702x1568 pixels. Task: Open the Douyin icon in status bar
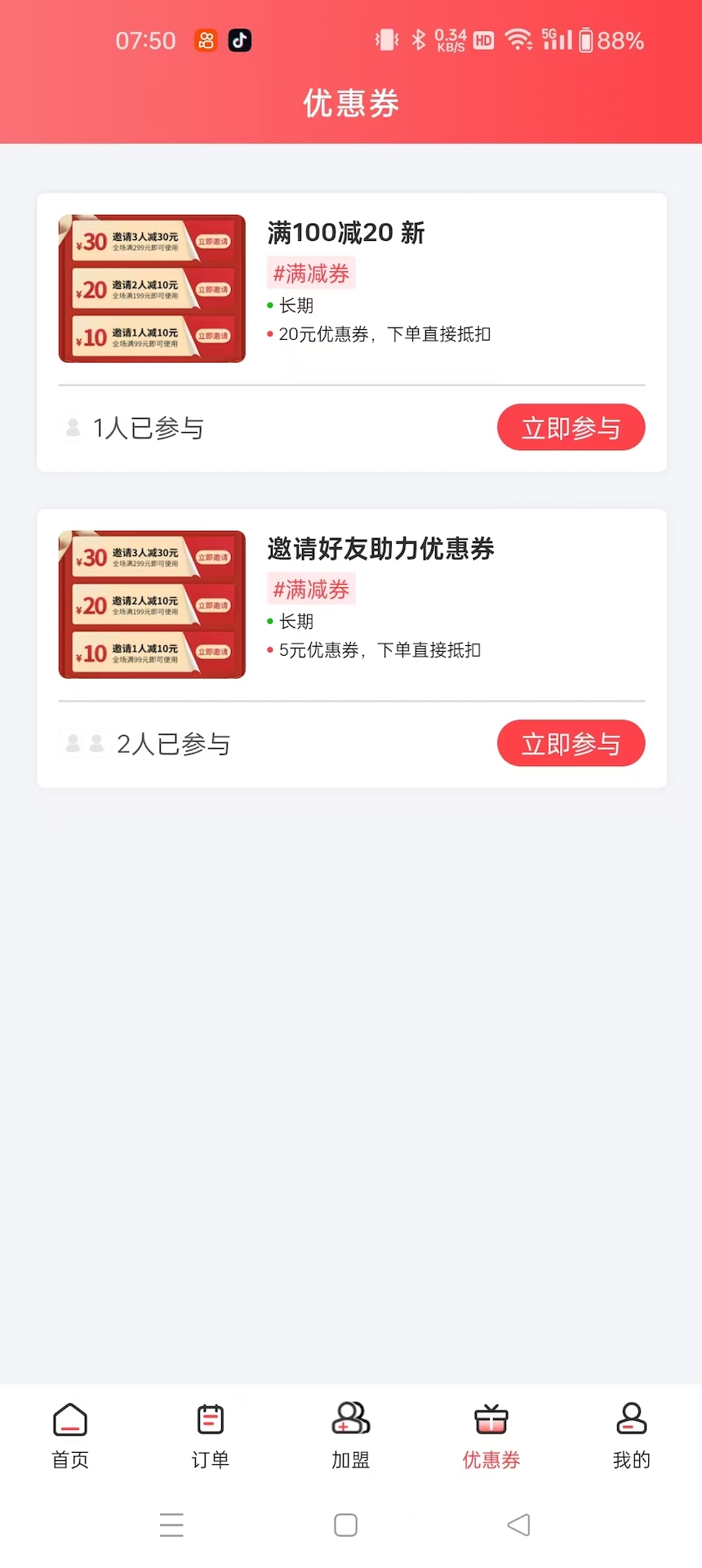tap(239, 40)
